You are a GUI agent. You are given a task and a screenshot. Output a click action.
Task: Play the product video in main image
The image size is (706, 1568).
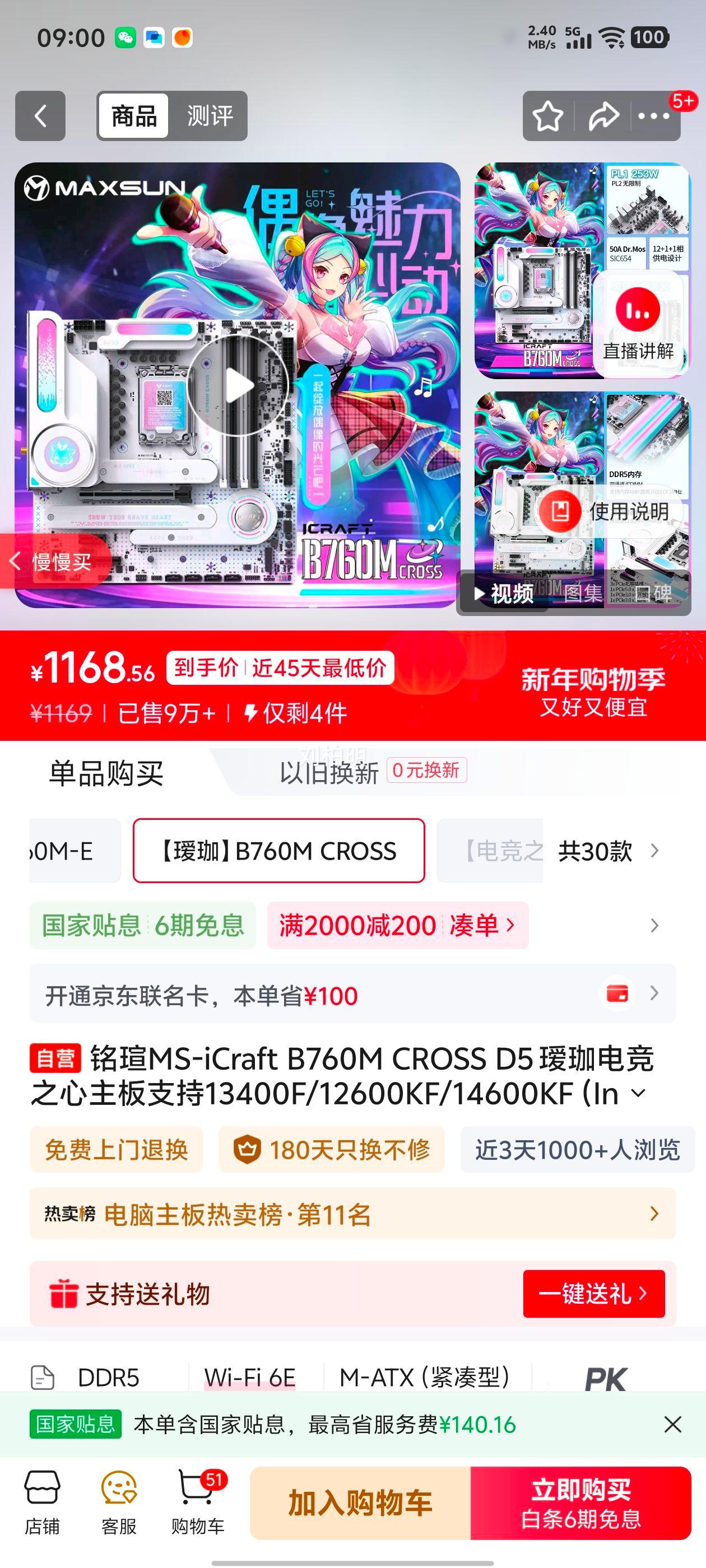point(238,385)
